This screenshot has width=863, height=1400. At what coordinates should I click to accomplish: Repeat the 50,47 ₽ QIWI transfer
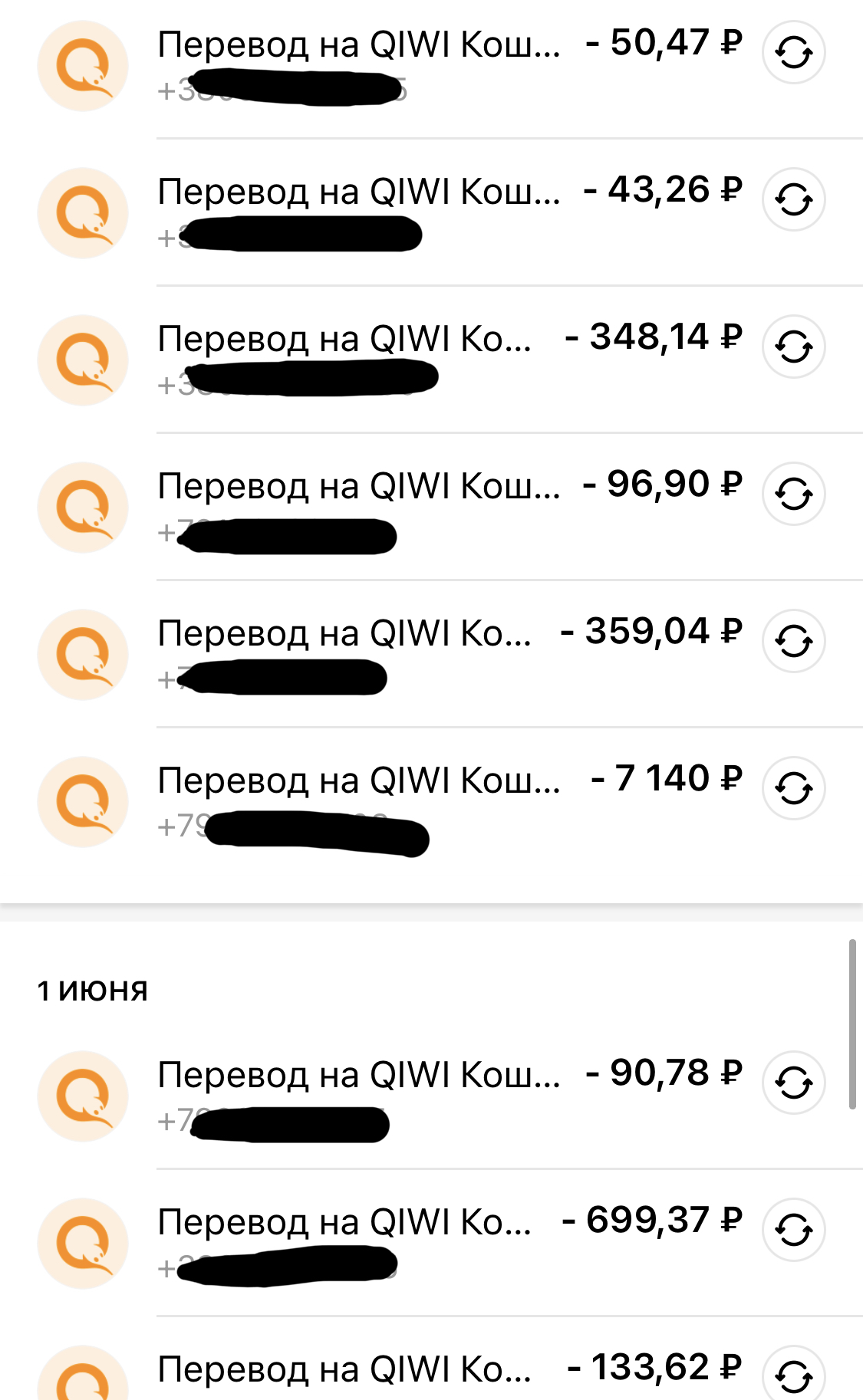coord(793,53)
